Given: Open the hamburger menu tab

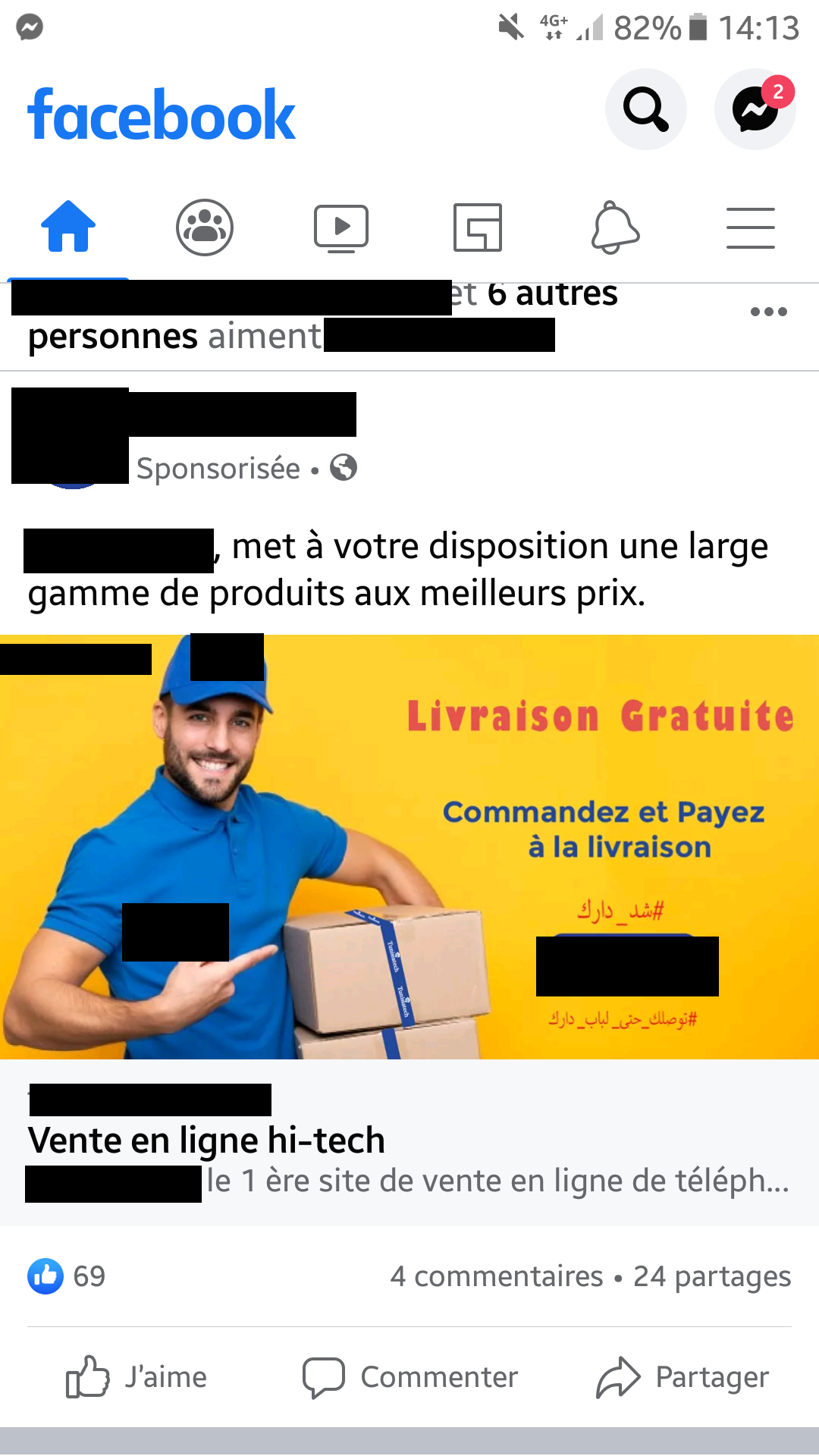Looking at the screenshot, I should pos(751,227).
